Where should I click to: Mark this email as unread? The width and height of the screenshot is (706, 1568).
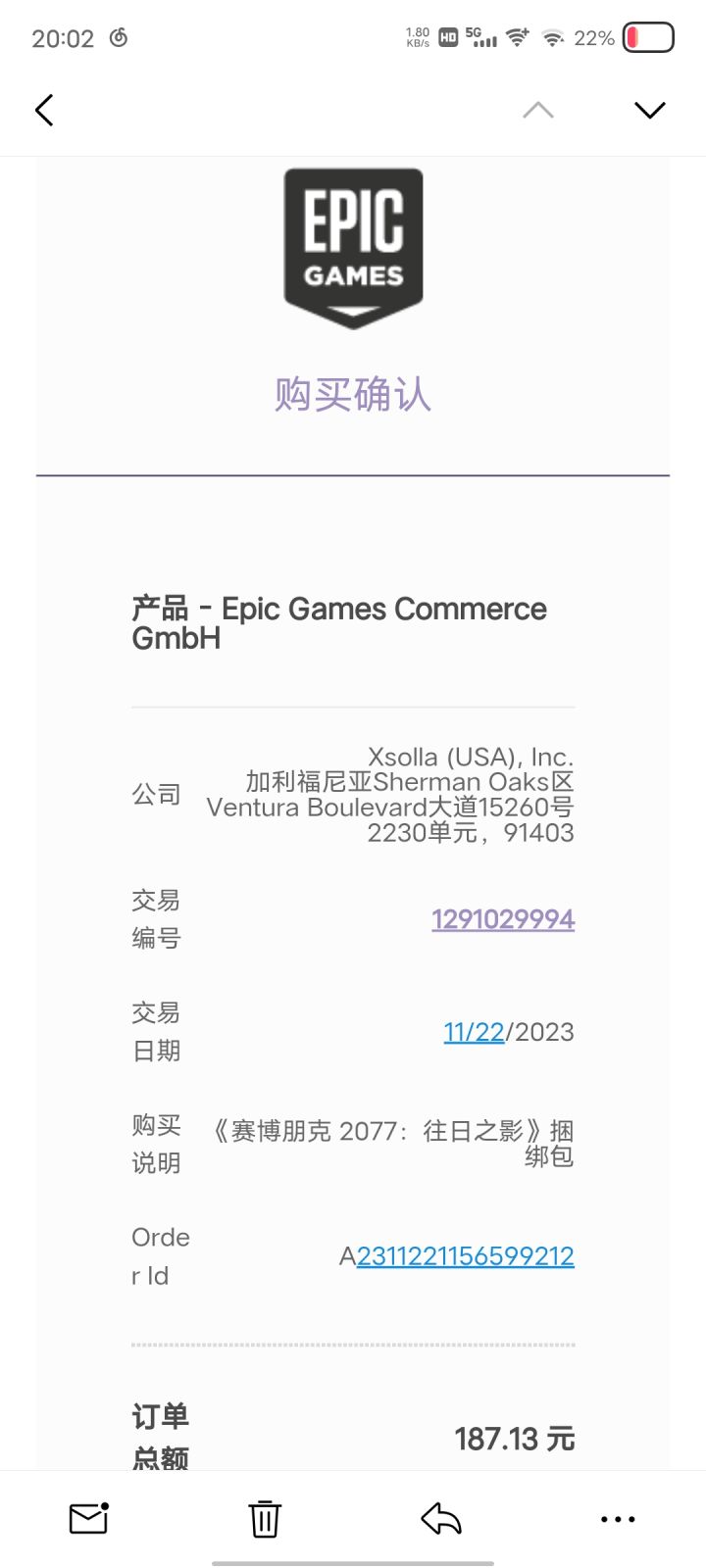[88, 1518]
